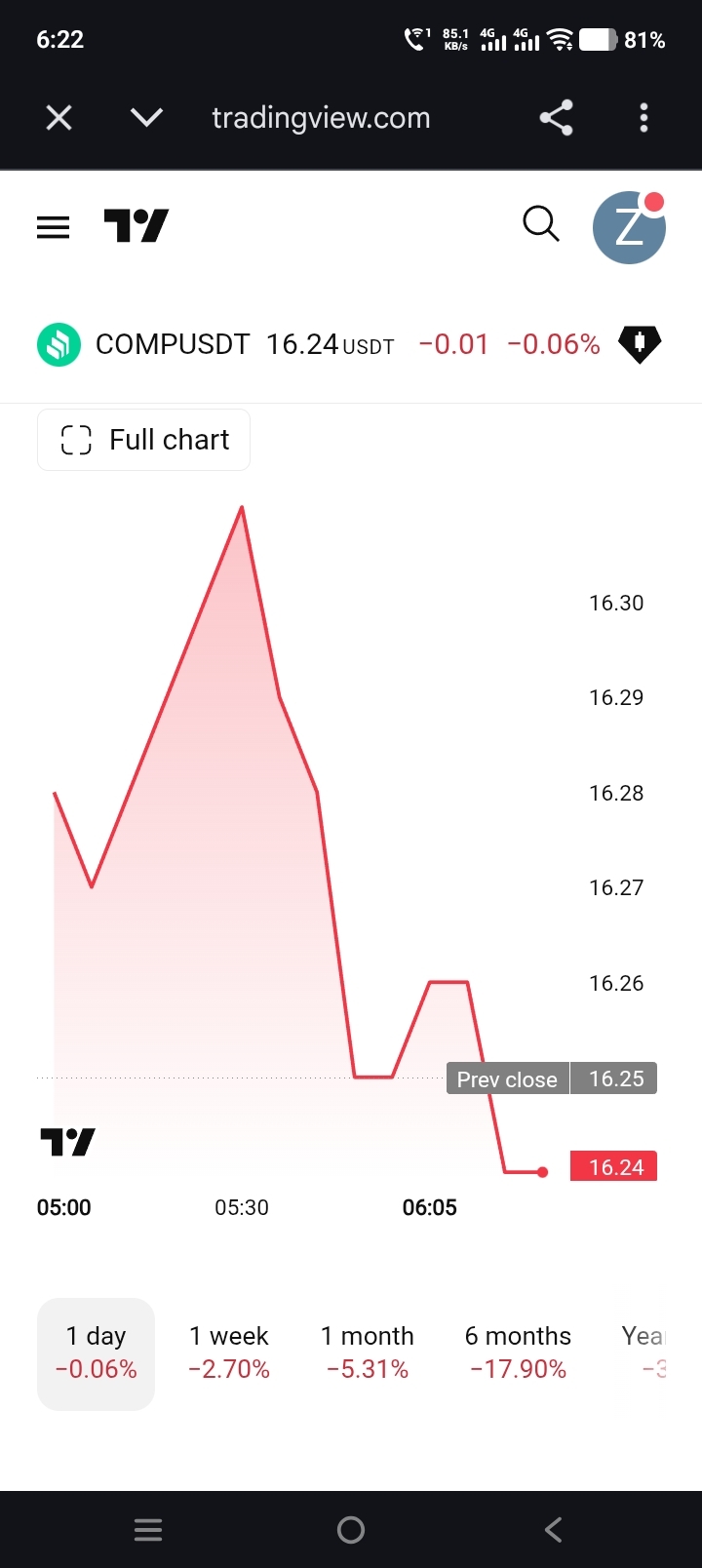Share the tradingview.com page

pyautogui.click(x=556, y=118)
